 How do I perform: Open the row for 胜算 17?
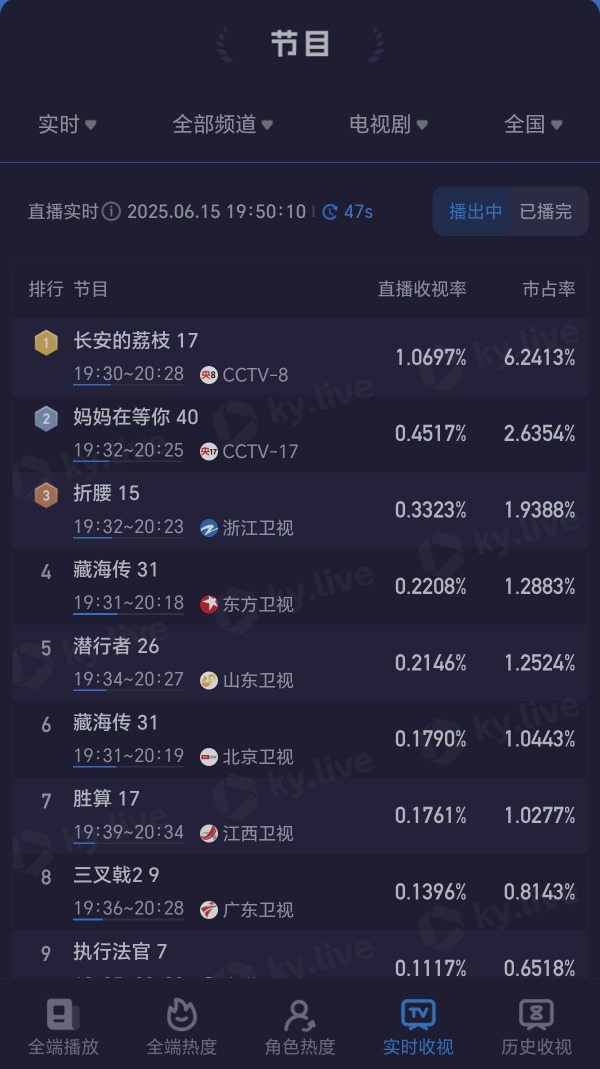coord(300,815)
